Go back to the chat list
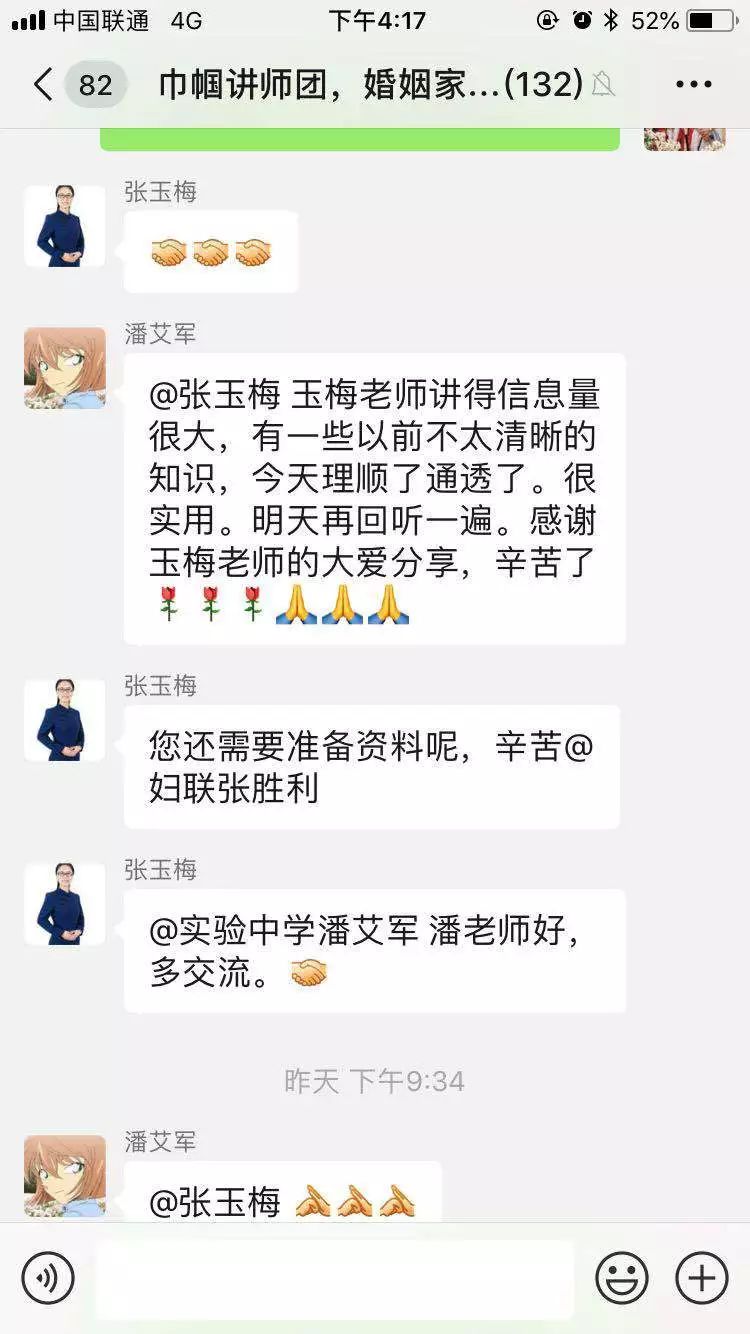Image resolution: width=750 pixels, height=1334 pixels. (x=42, y=85)
